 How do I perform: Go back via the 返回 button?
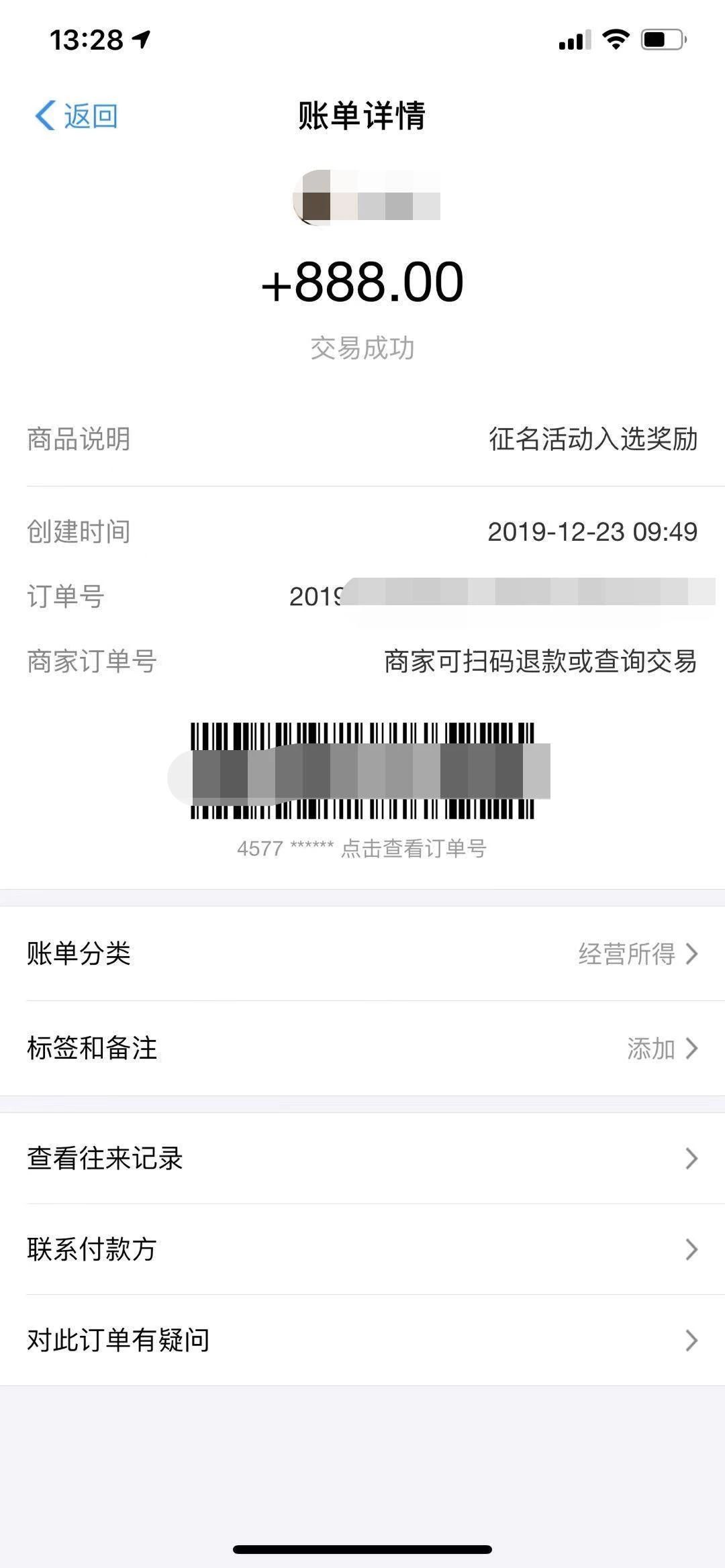click(77, 116)
